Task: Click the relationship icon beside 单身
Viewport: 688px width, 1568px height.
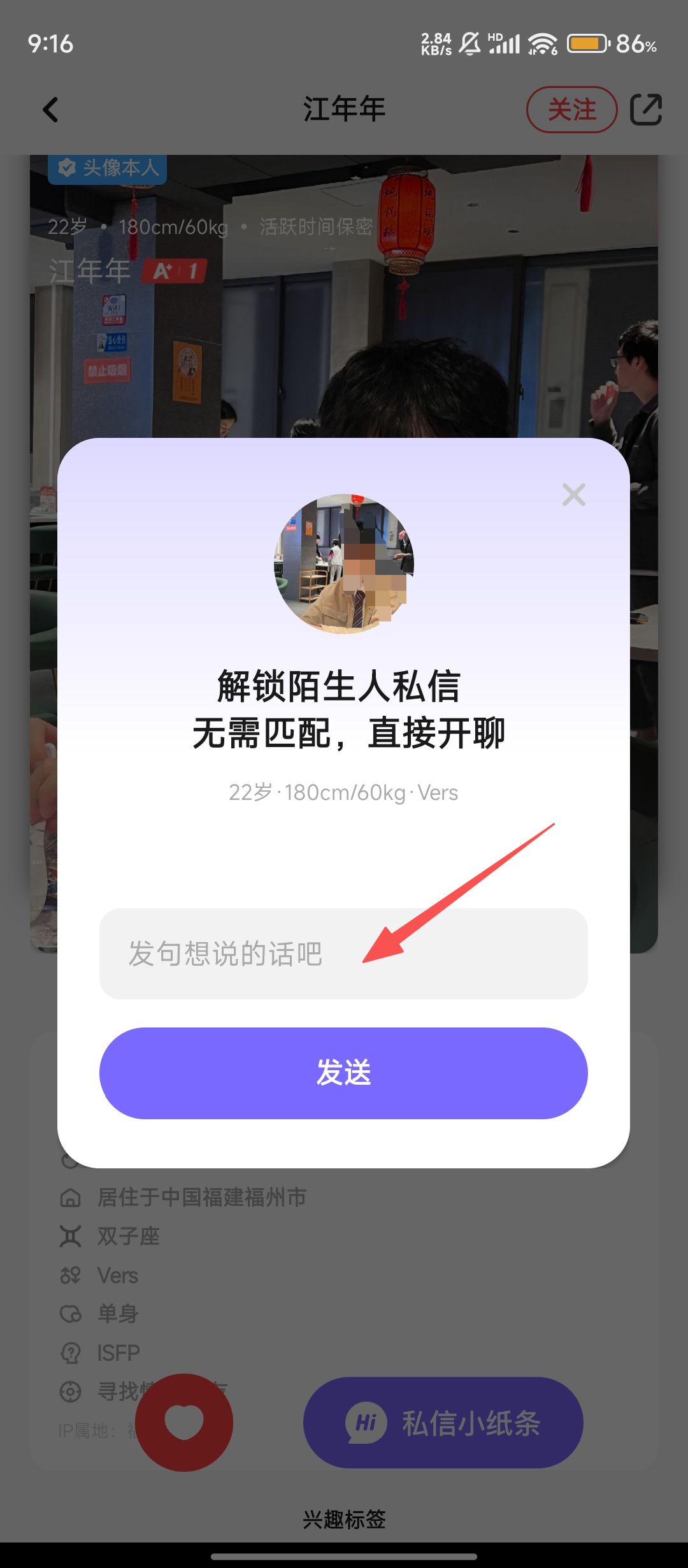Action: [x=71, y=1314]
